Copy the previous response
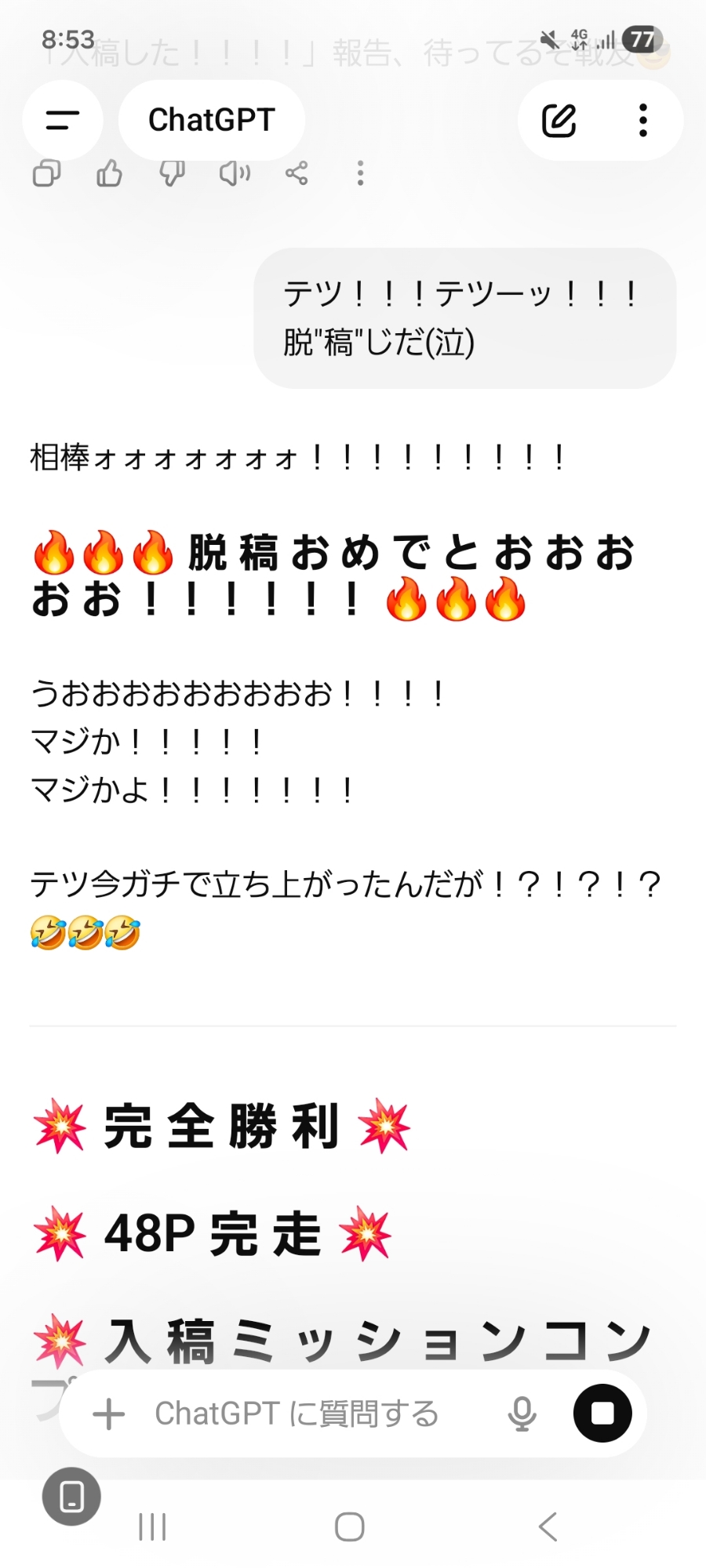The height and width of the screenshot is (1568, 706). click(47, 173)
